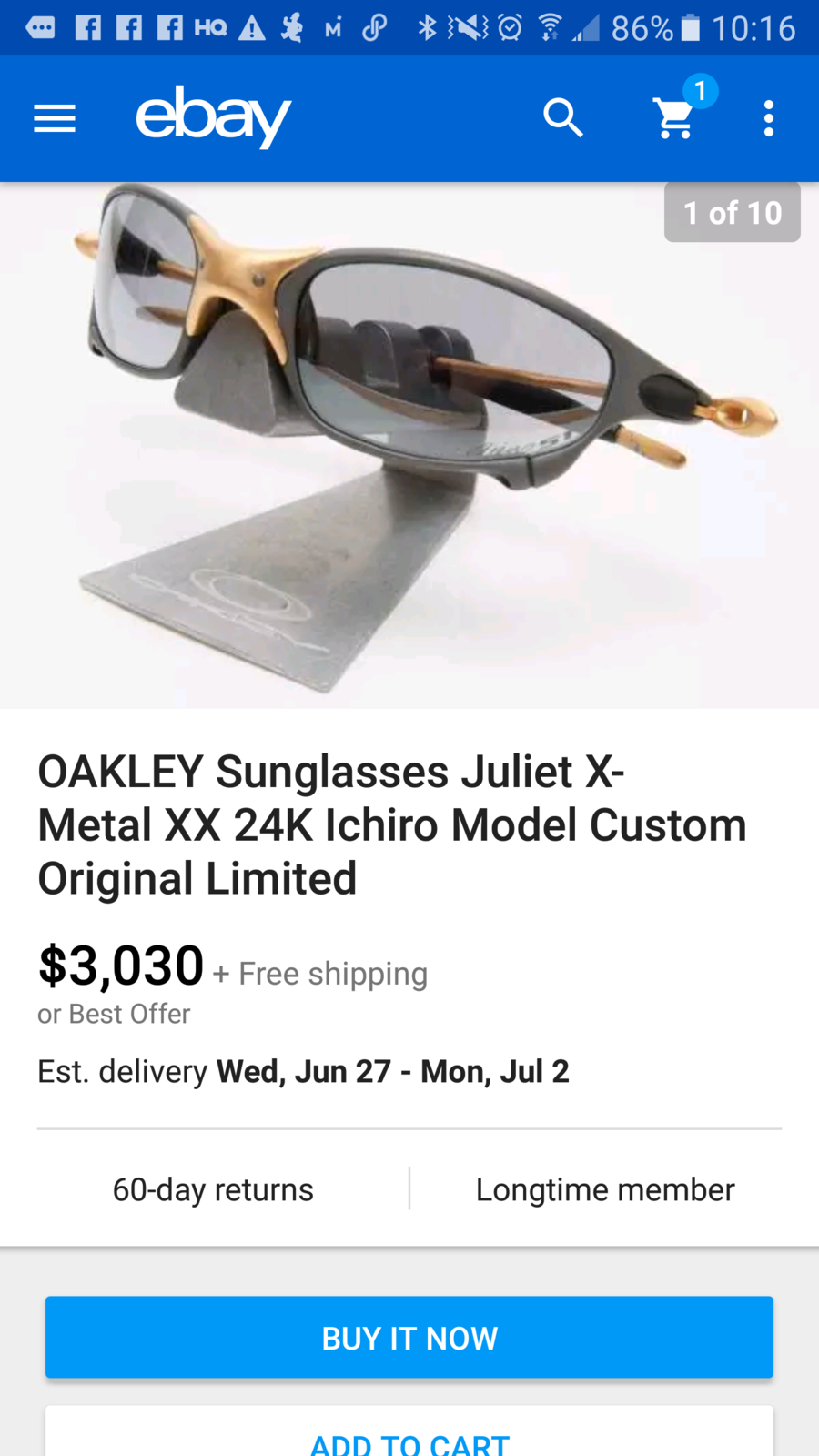
Task: View the Oakley sunglasses product photo
Action: tap(409, 446)
